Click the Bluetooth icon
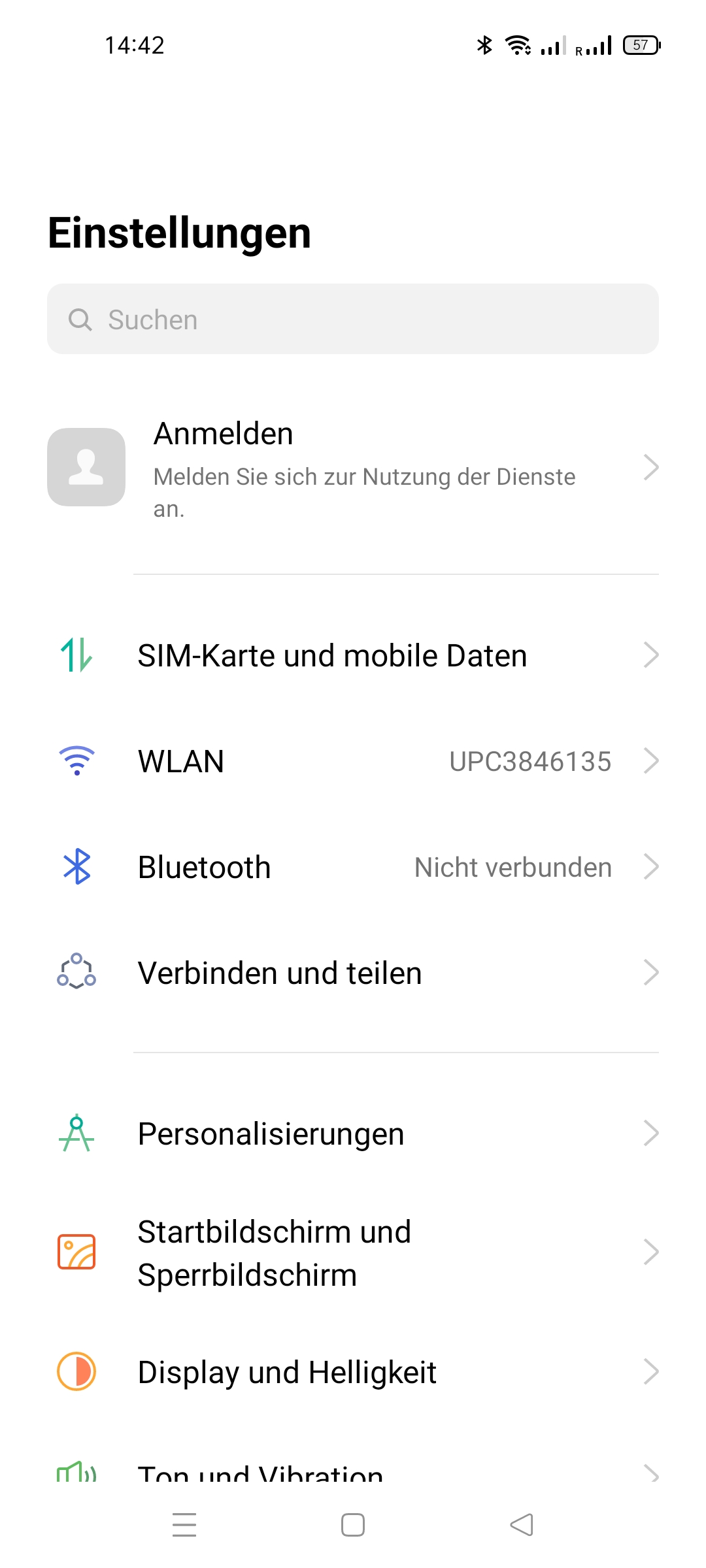Screen dimensions: 706x1568 76,867
